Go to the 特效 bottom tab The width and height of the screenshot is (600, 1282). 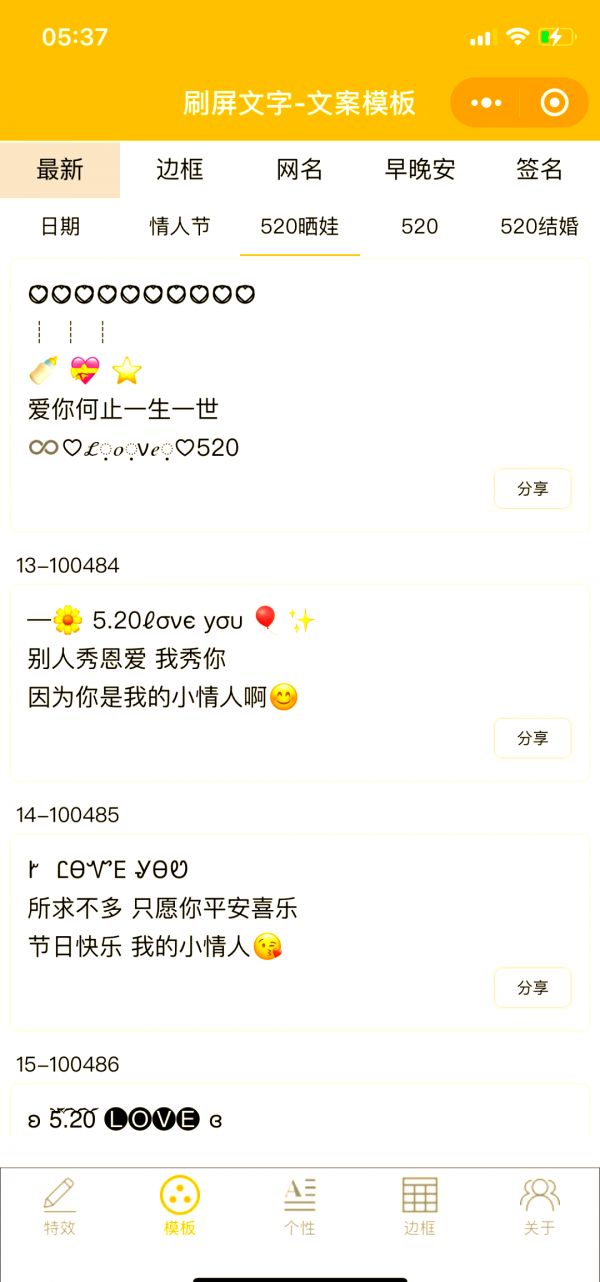[60, 1206]
